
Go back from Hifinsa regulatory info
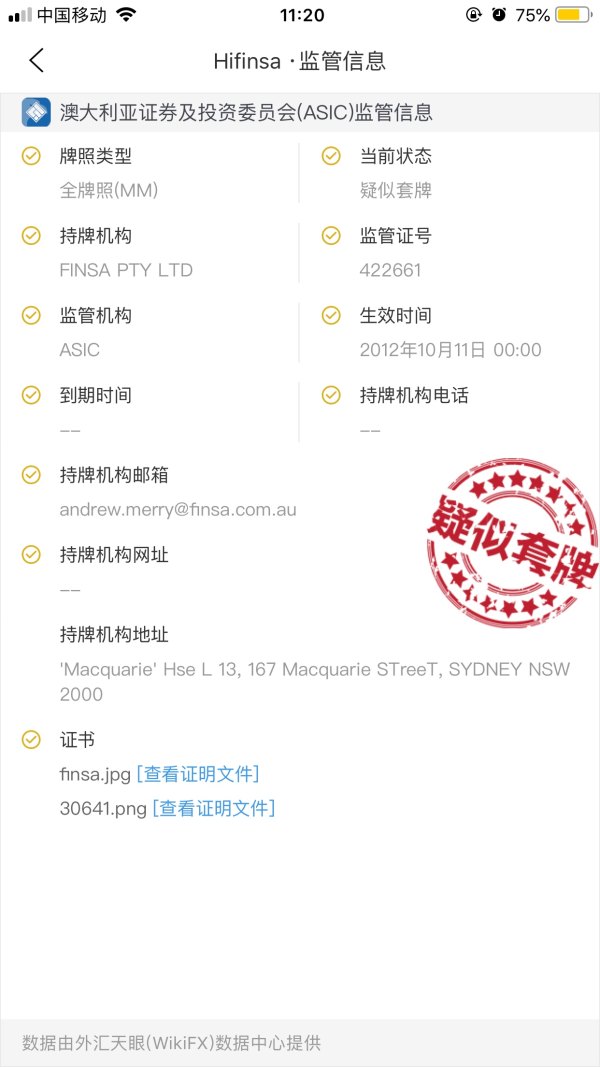click(37, 60)
